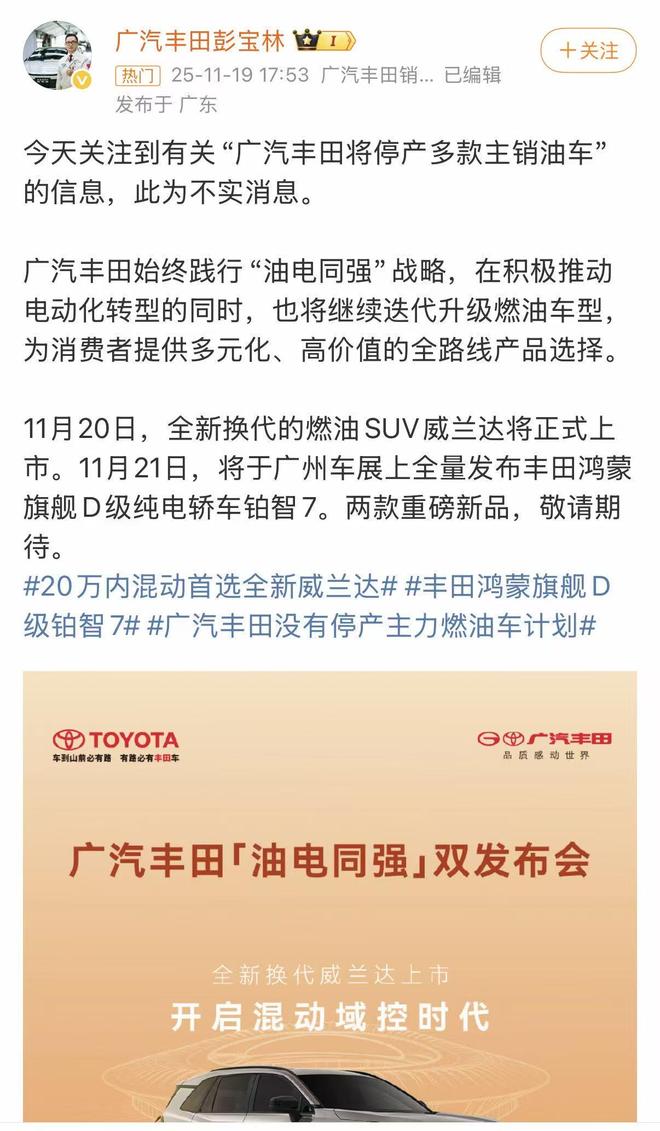Viewport: 660px width, 1131px height.
Task: Open hashtag #丰田鸿蒙旗舰D级铂智7#
Action: coord(520,587)
